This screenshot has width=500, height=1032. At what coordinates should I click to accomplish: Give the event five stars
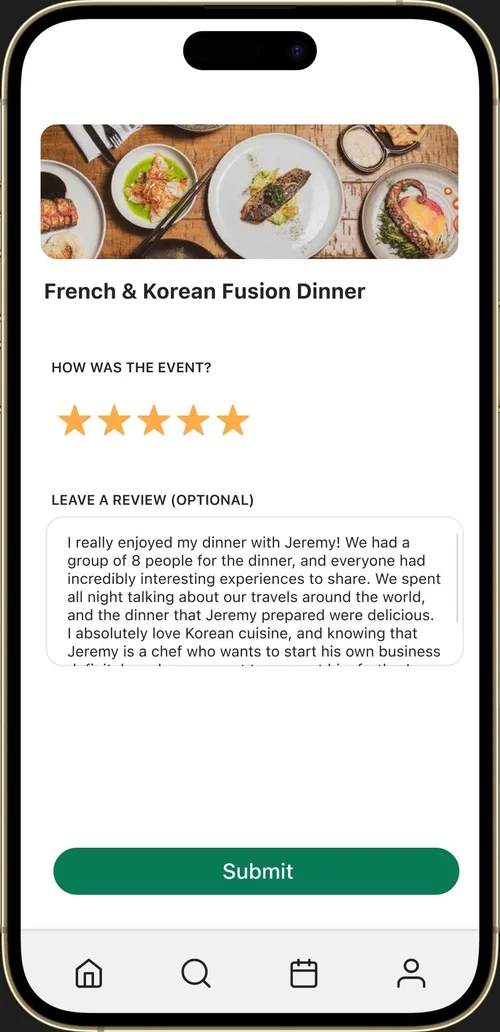(x=232, y=420)
